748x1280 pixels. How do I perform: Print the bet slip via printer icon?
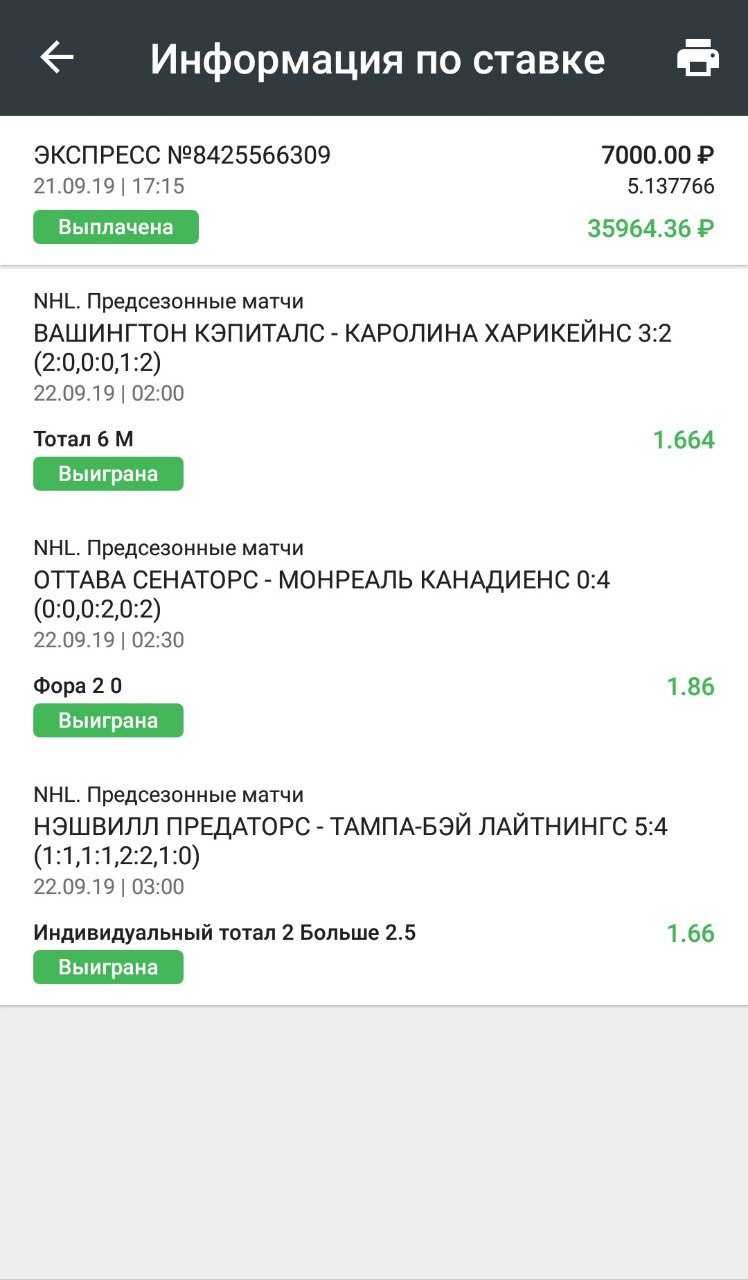coord(697,58)
